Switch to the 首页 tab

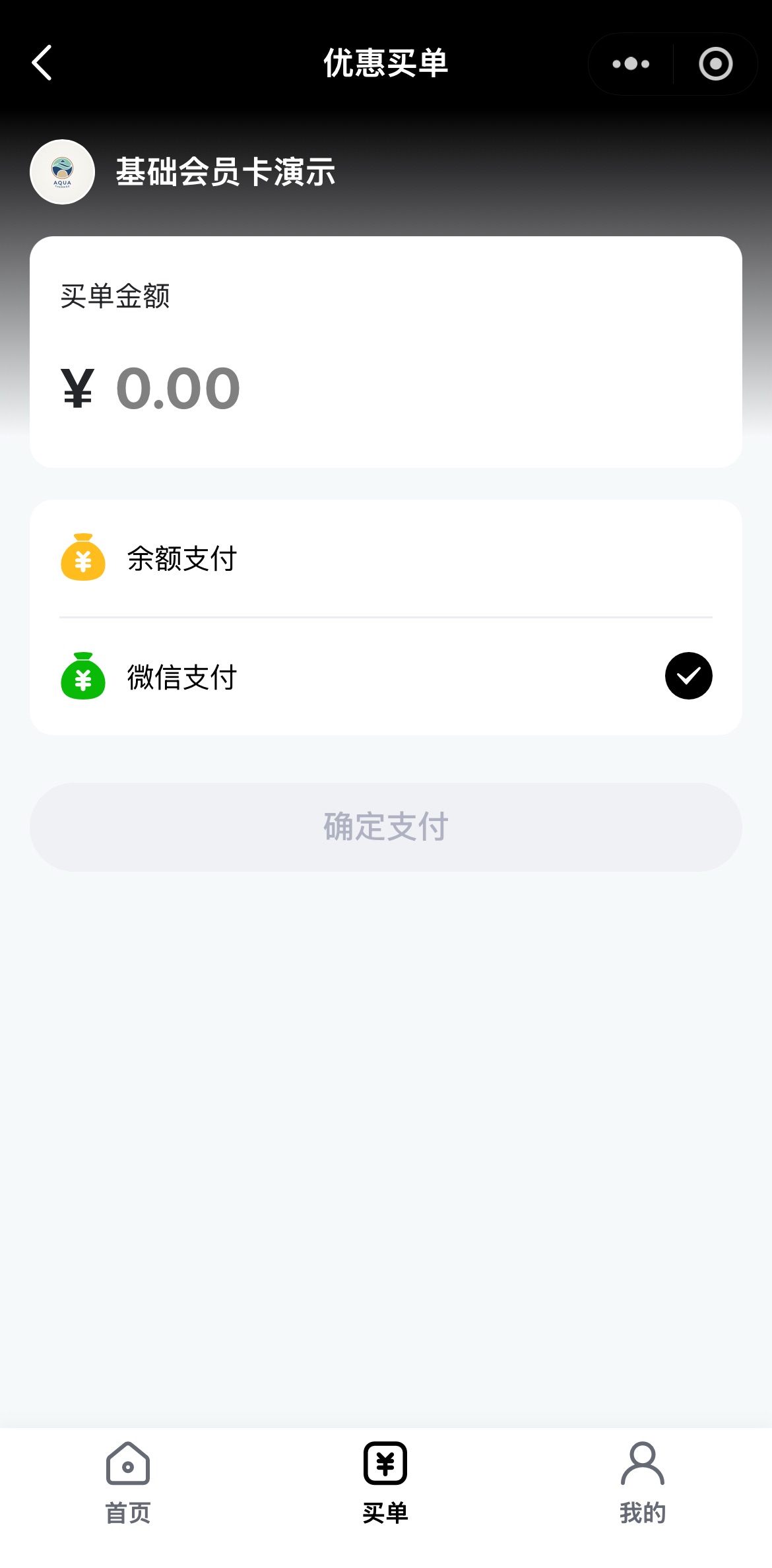pyautogui.click(x=128, y=1482)
